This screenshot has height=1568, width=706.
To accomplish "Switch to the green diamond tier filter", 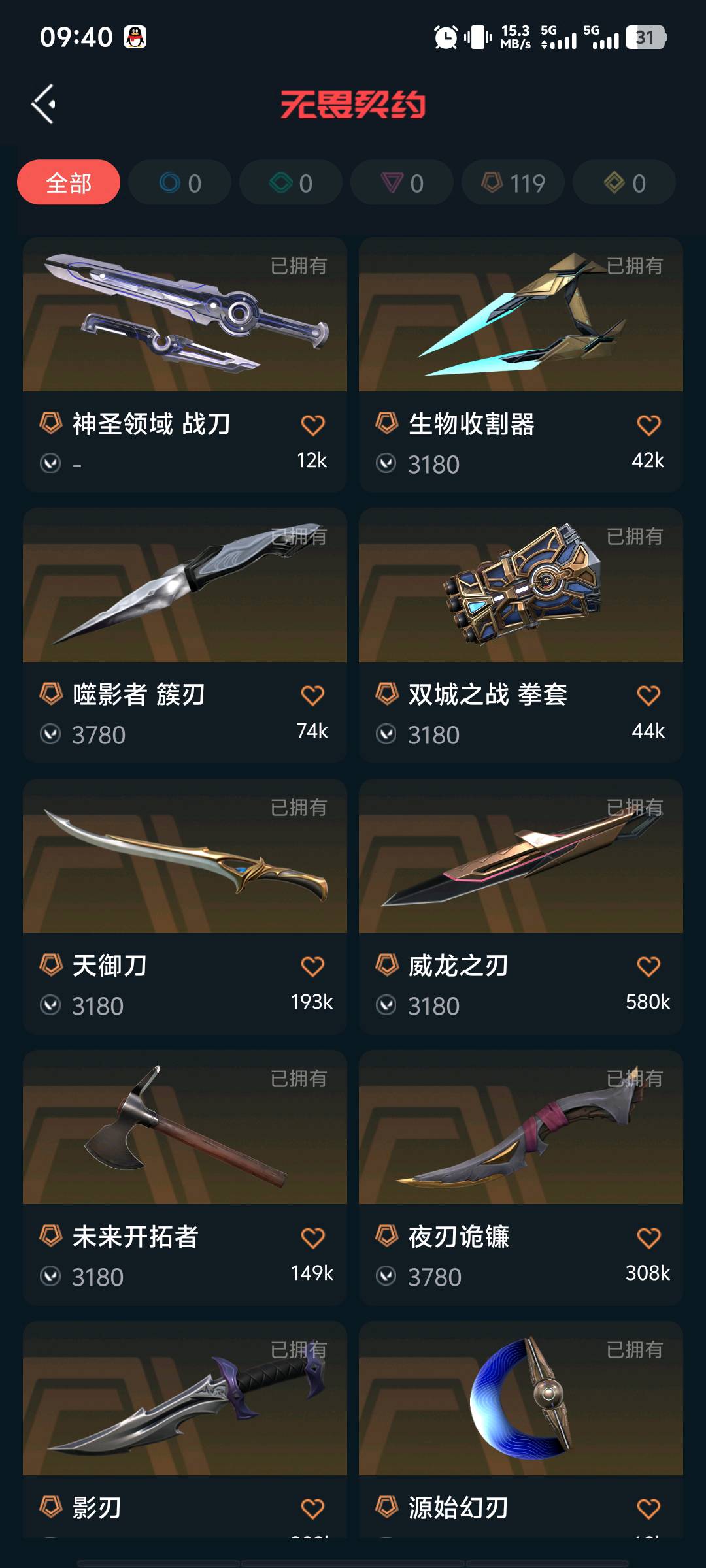I will (x=291, y=183).
